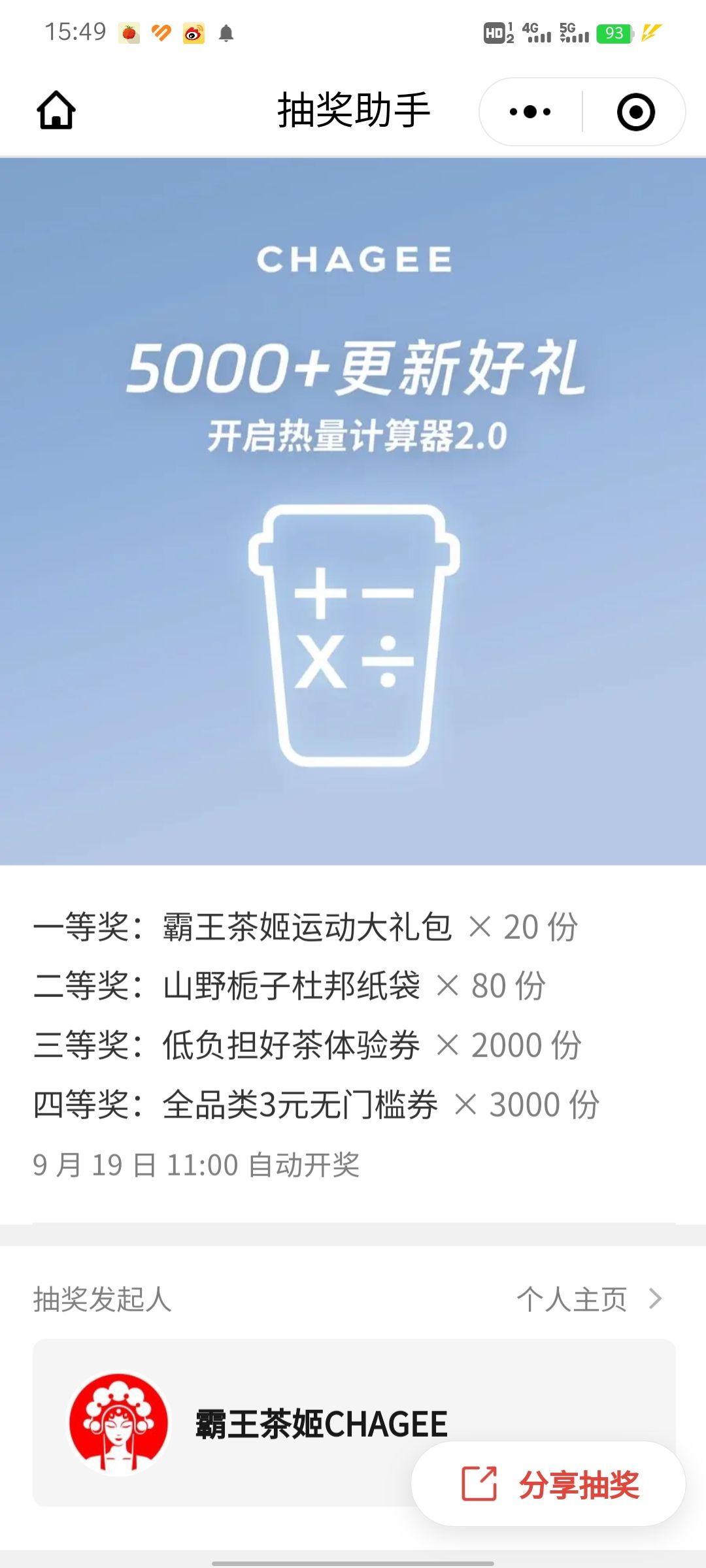
Task: Tap the 抽奖助手 title text
Action: pos(353,110)
